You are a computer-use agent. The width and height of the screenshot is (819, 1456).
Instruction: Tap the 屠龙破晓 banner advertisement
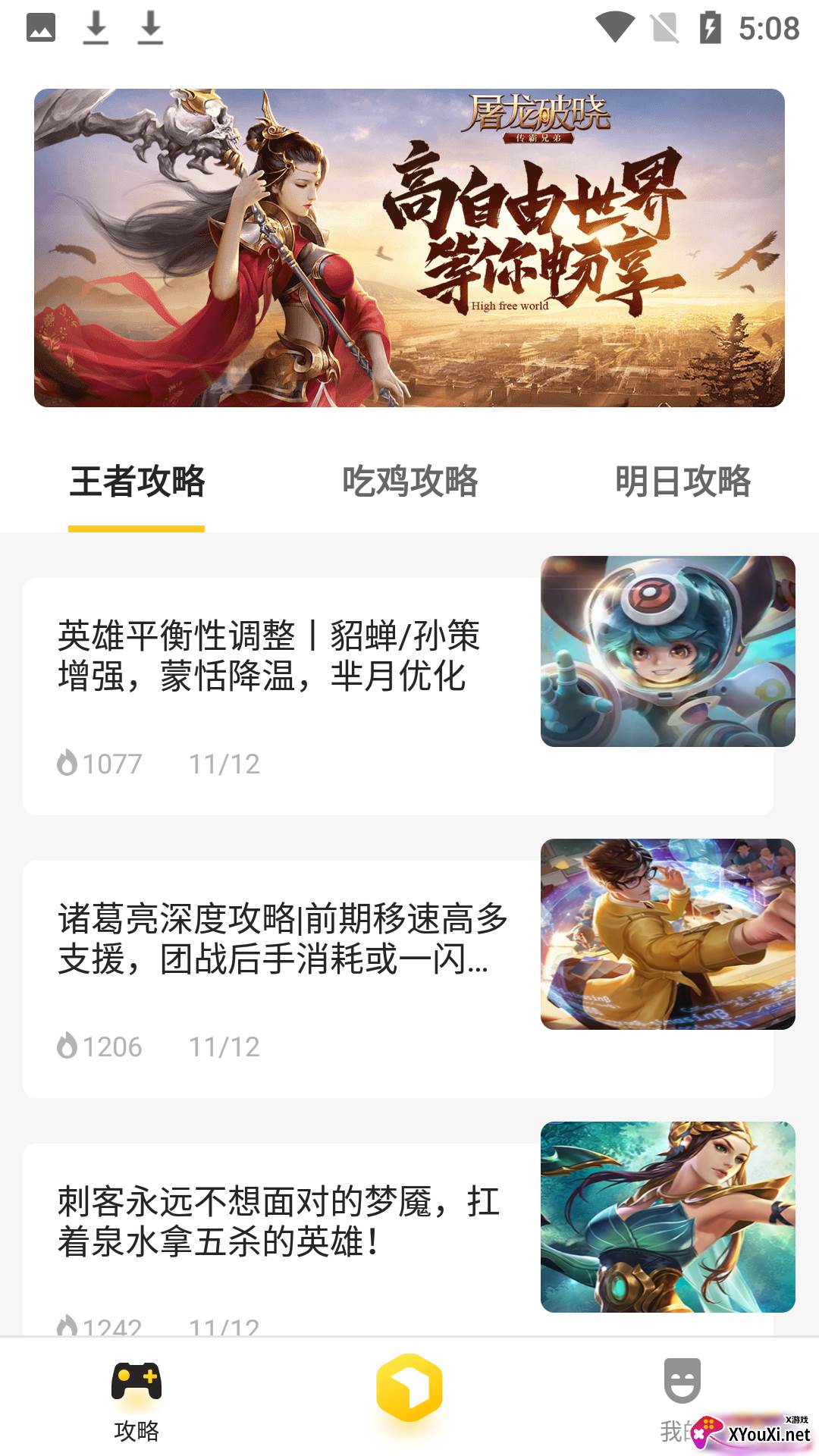[409, 248]
